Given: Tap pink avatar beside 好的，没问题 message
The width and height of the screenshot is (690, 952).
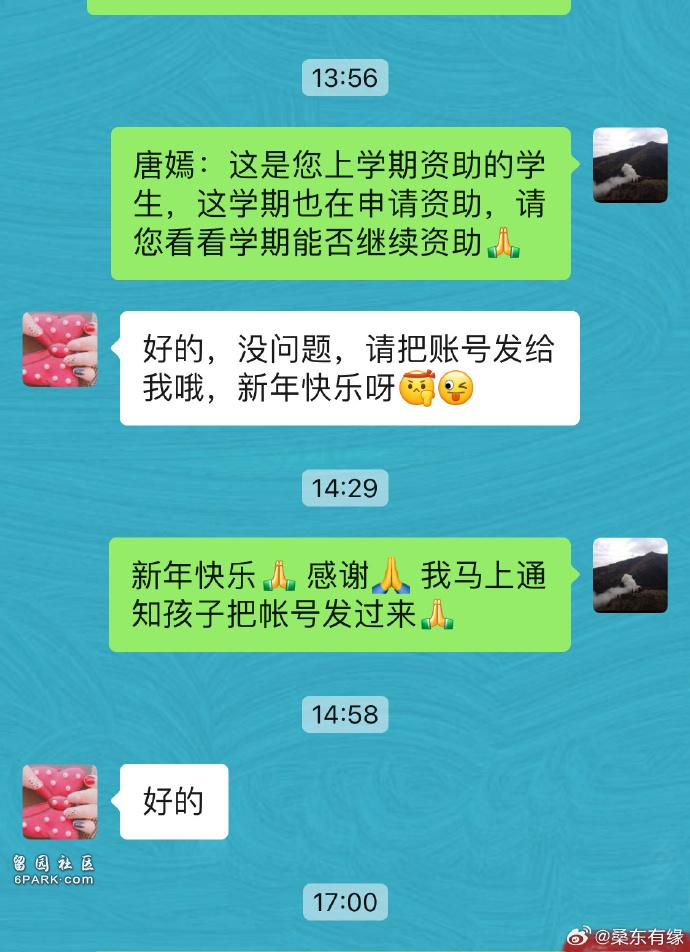Looking at the screenshot, I should 60,349.
